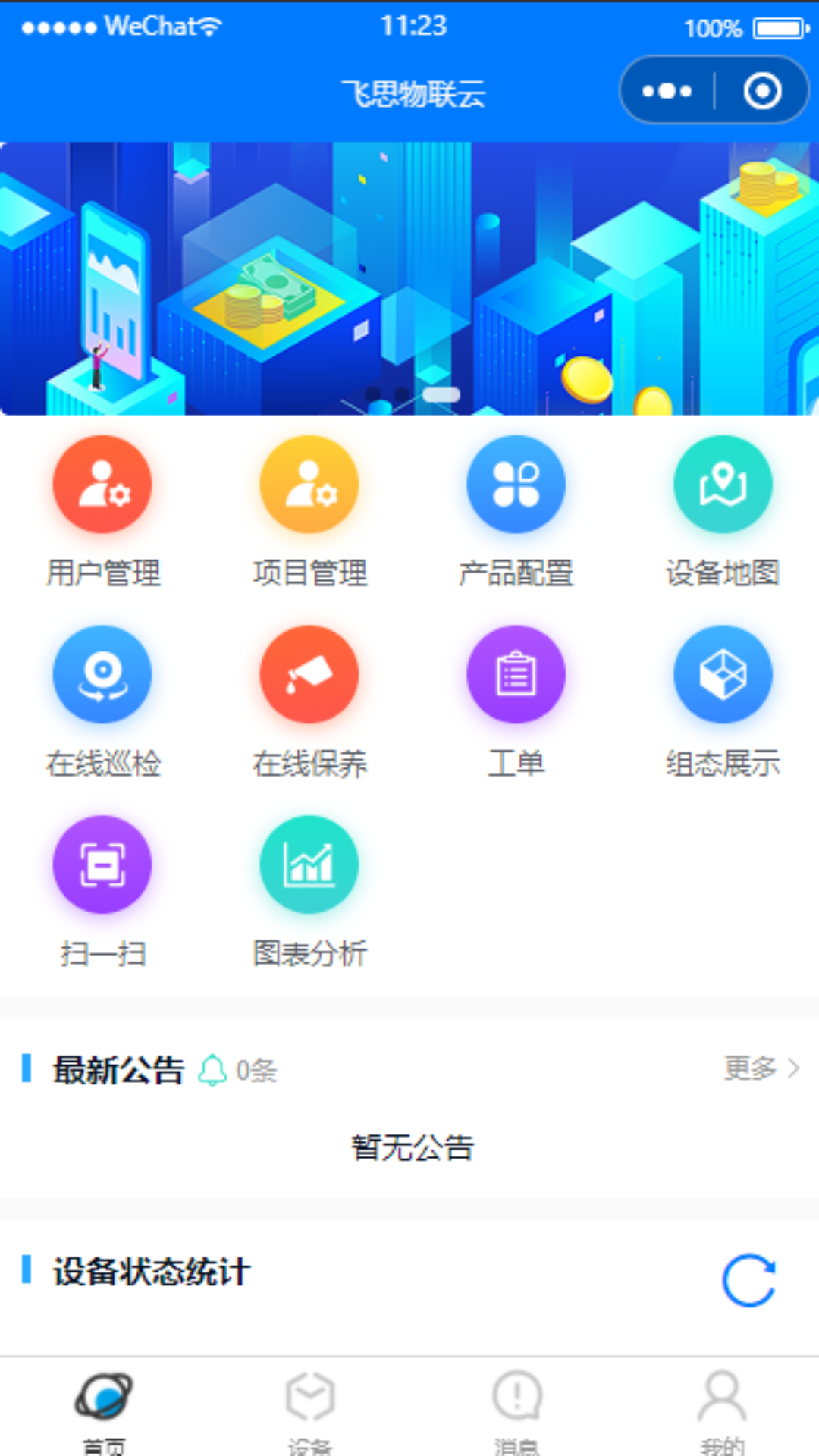Open the mini program more options menu
819x1456 pixels.
pos(667,91)
